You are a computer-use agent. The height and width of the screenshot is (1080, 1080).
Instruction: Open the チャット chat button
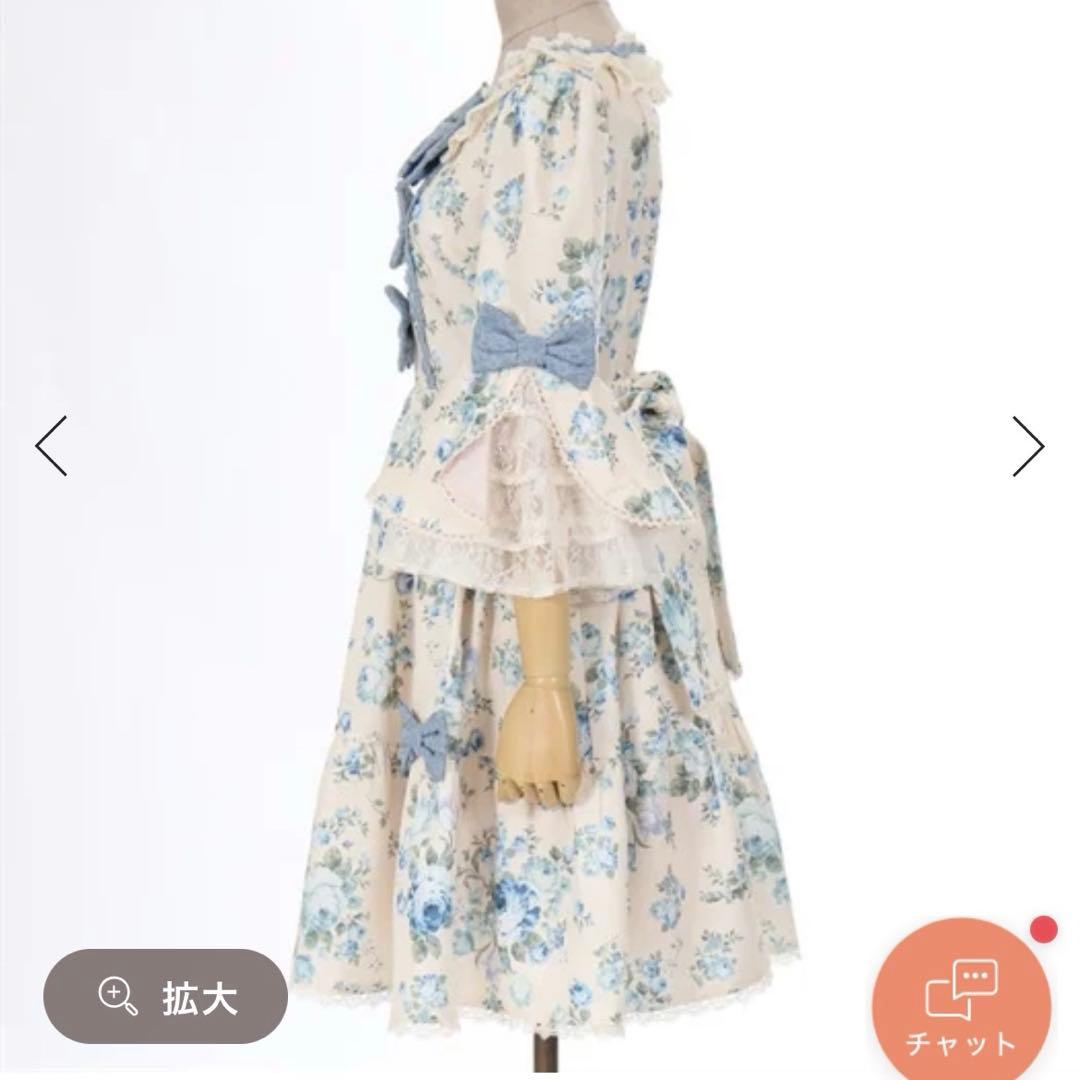tap(961, 1005)
